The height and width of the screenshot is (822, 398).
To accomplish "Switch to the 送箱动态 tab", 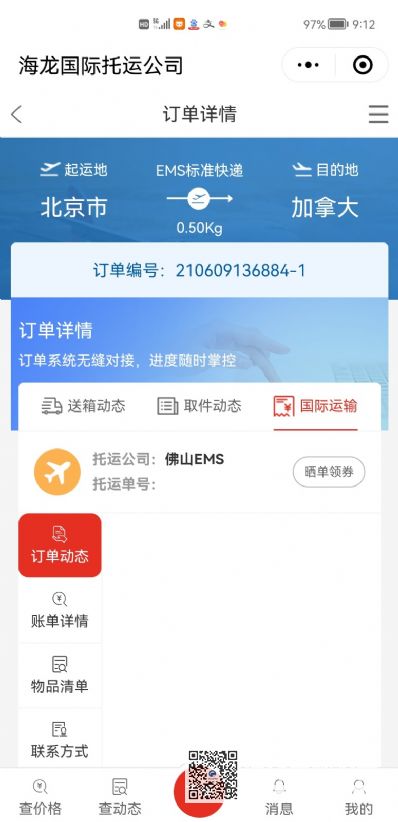I will tap(83, 406).
